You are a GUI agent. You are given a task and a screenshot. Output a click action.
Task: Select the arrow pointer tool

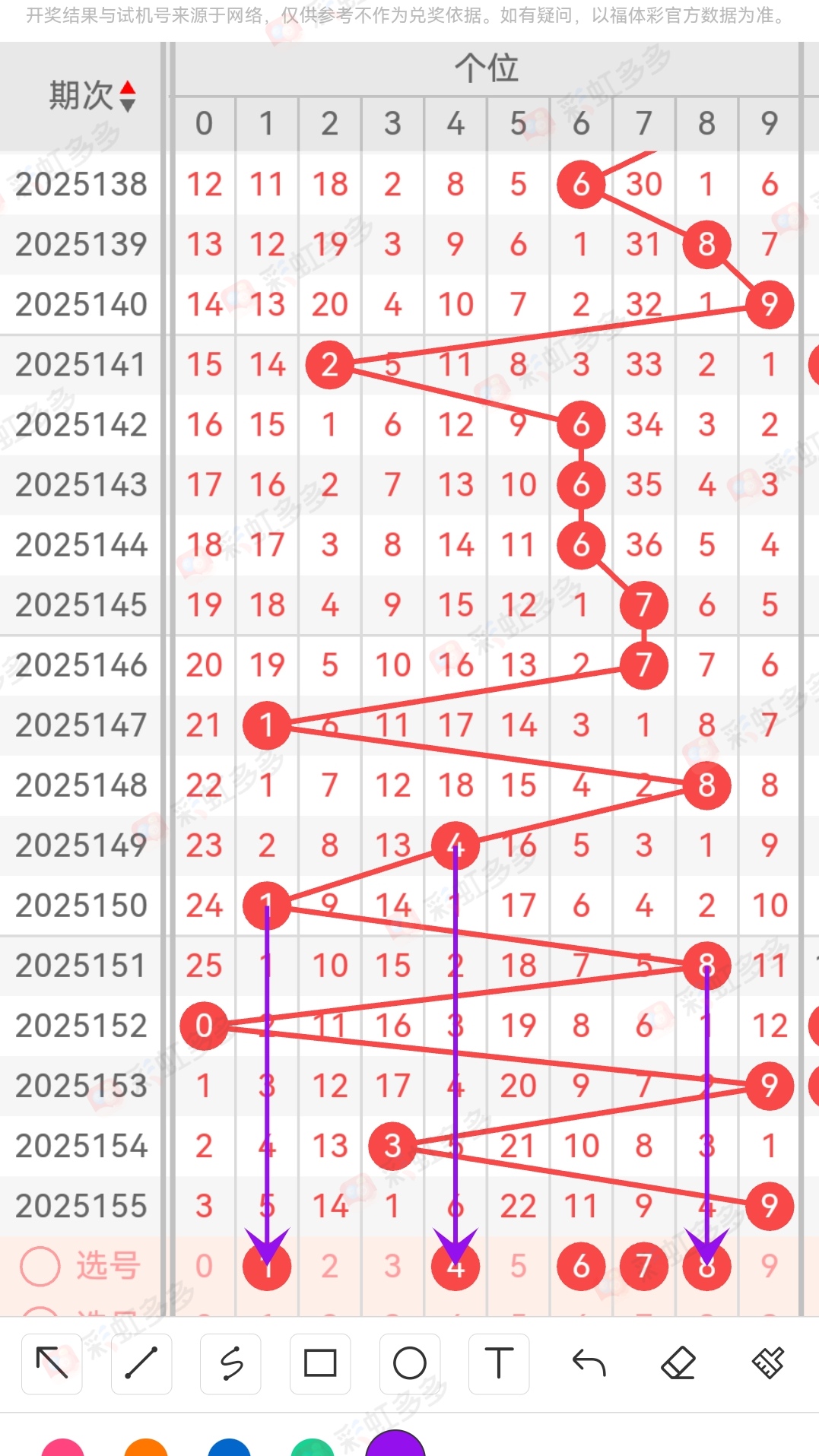pyautogui.click(x=52, y=1365)
